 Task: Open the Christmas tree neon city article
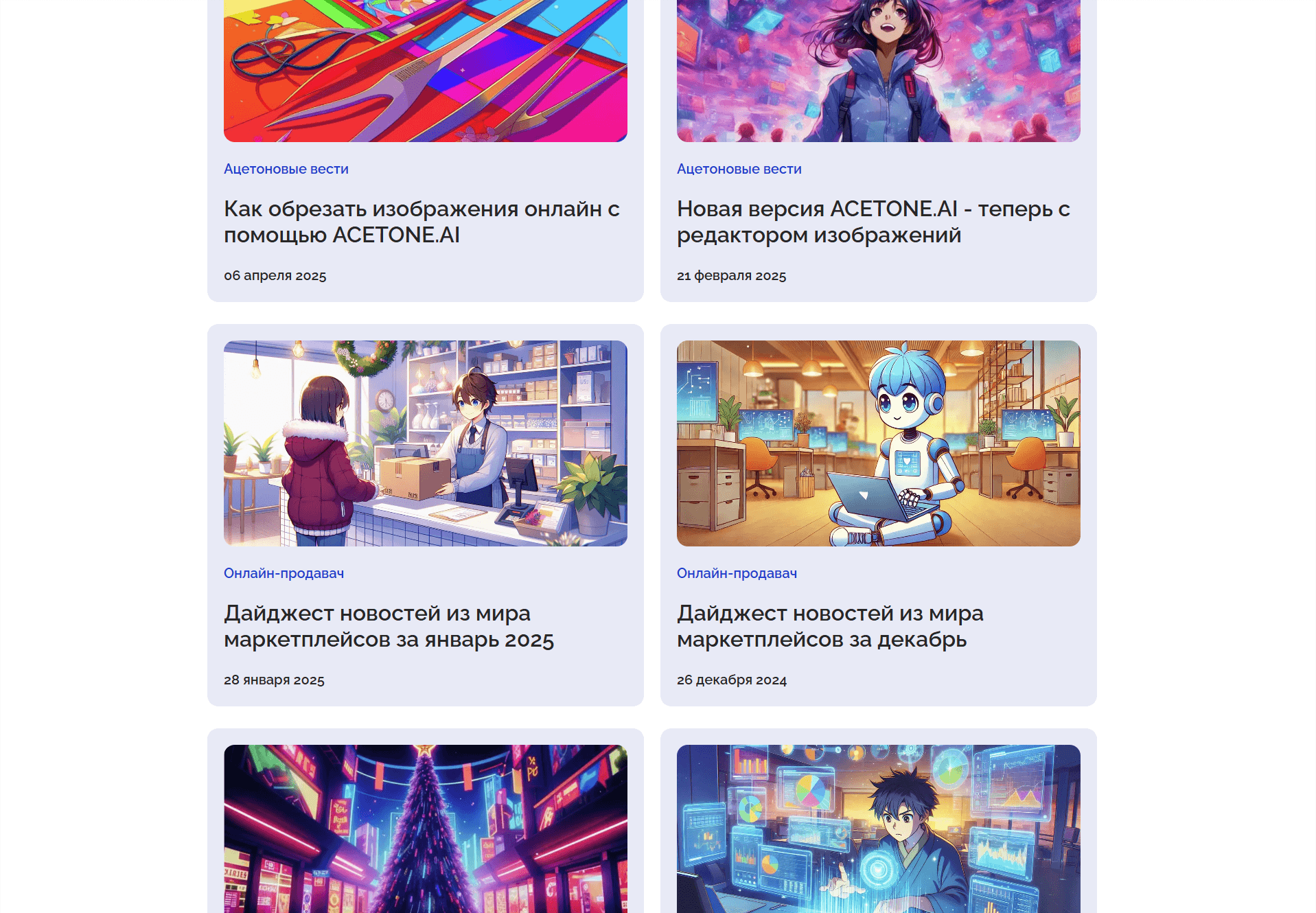click(x=425, y=828)
